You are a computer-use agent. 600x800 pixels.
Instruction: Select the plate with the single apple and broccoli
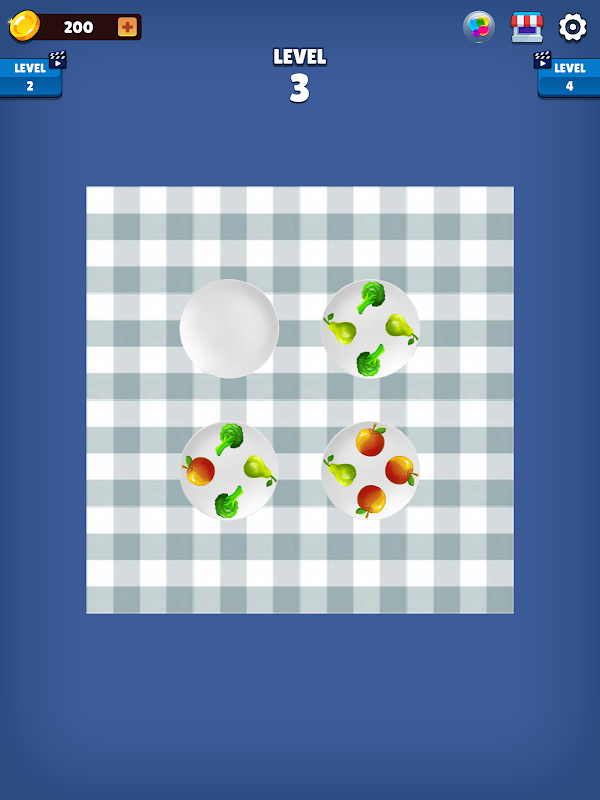pos(229,470)
